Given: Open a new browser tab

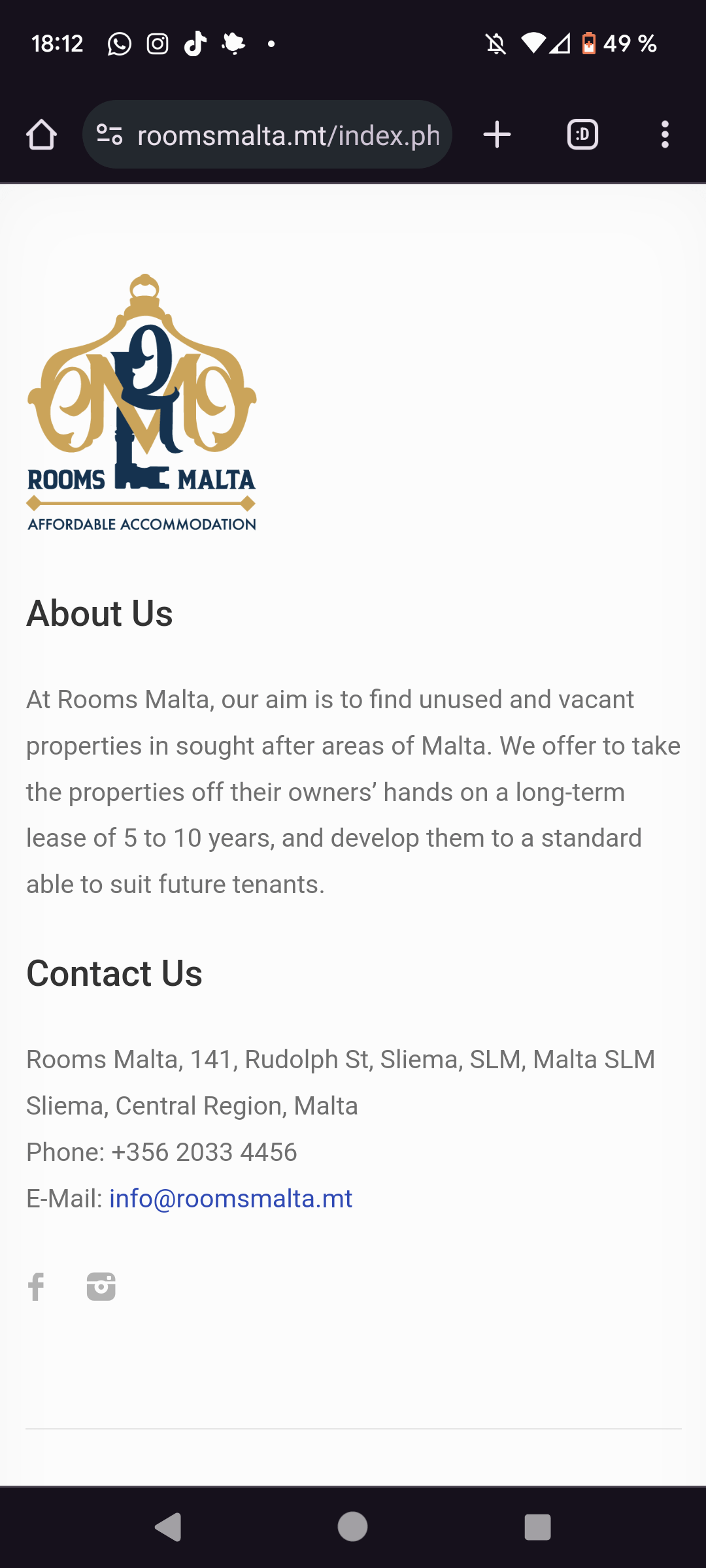Looking at the screenshot, I should point(497,135).
